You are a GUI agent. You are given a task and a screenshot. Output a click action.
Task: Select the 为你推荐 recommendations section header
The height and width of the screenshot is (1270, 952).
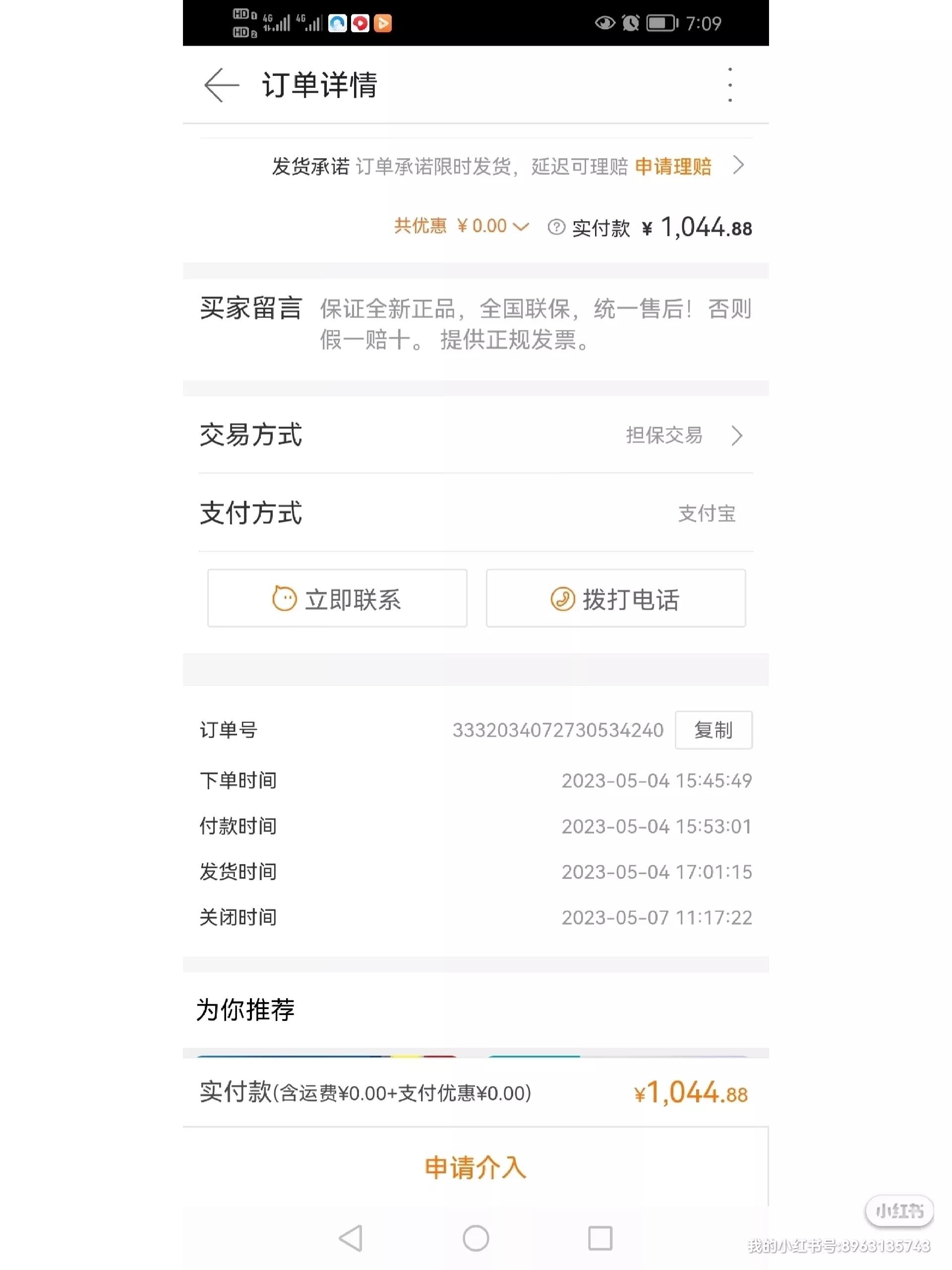245,1010
